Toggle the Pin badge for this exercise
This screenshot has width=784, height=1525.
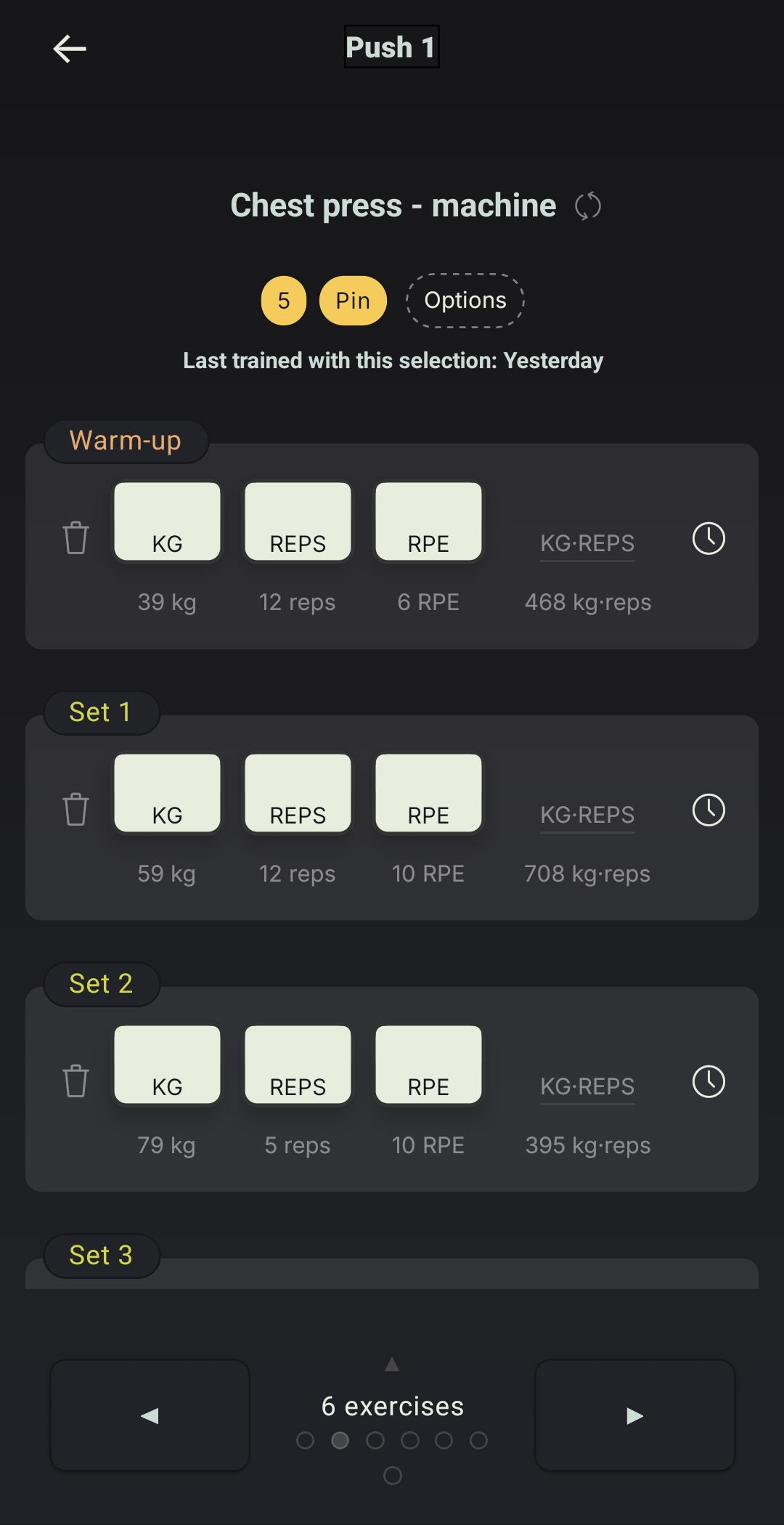point(351,300)
